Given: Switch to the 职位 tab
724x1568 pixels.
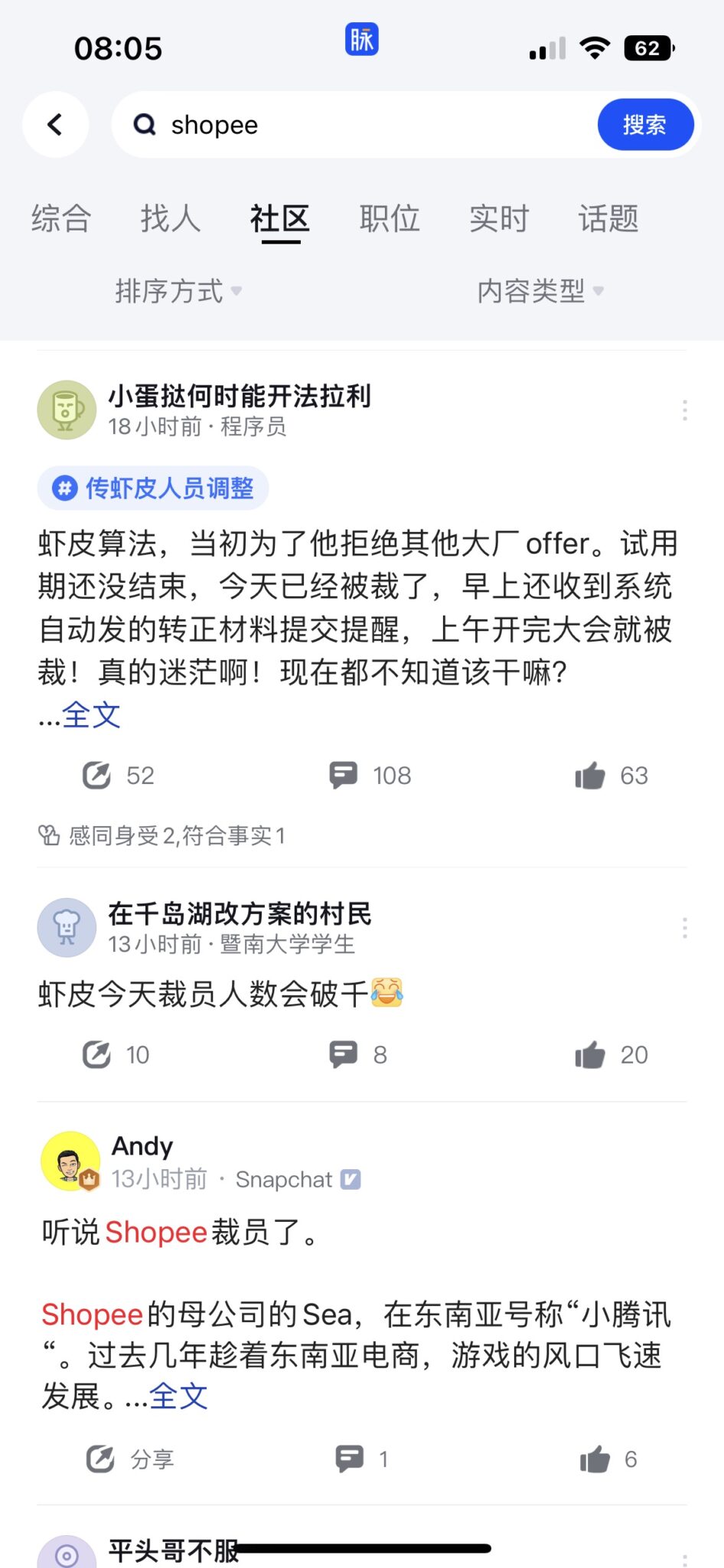Looking at the screenshot, I should point(390,219).
